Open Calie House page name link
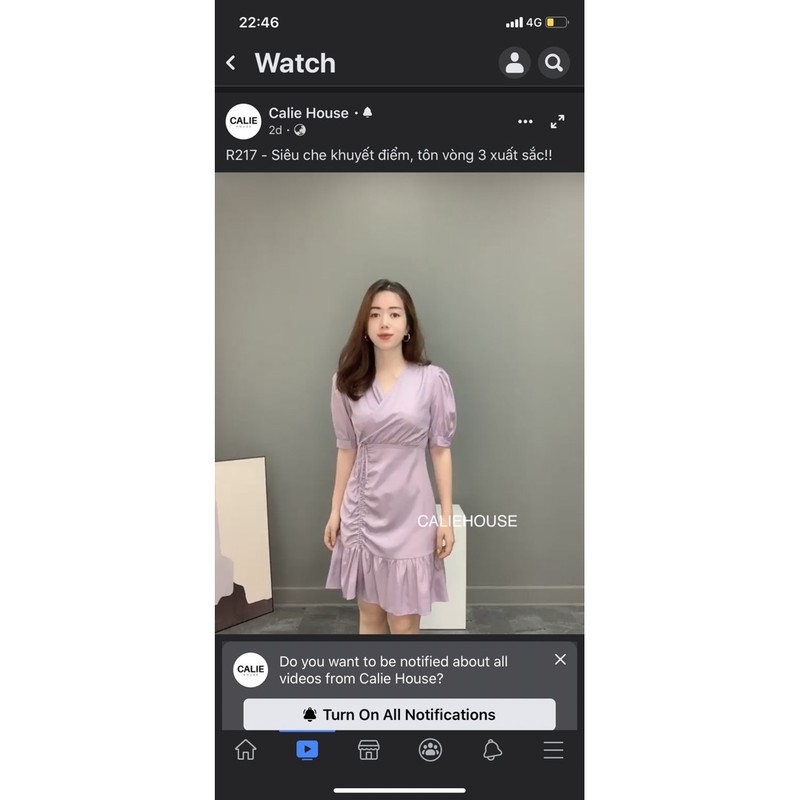Image resolution: width=800 pixels, height=800 pixels. [x=308, y=113]
